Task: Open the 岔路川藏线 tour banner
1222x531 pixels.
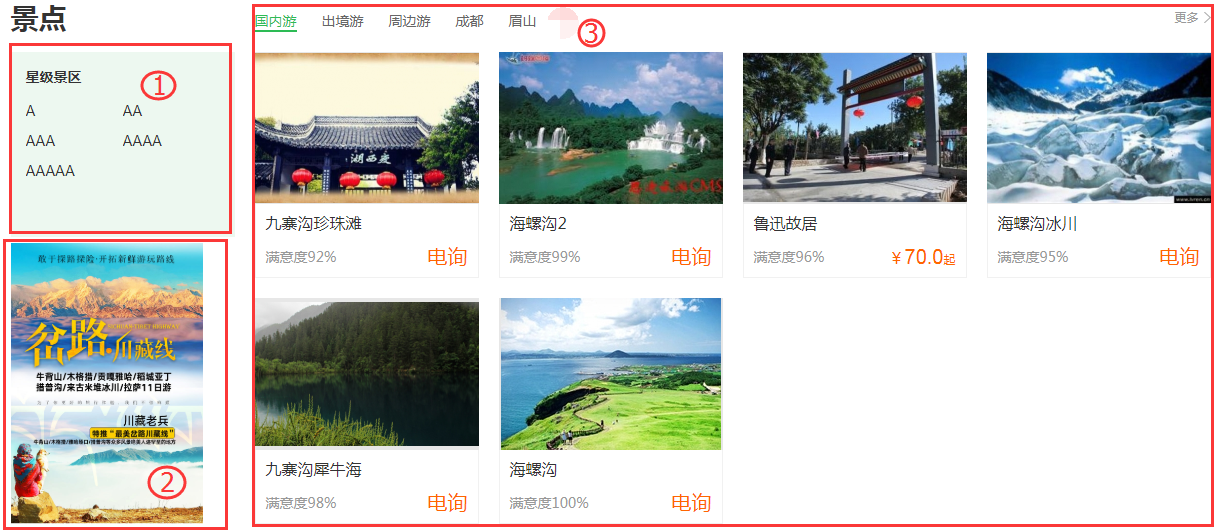Action: point(107,383)
